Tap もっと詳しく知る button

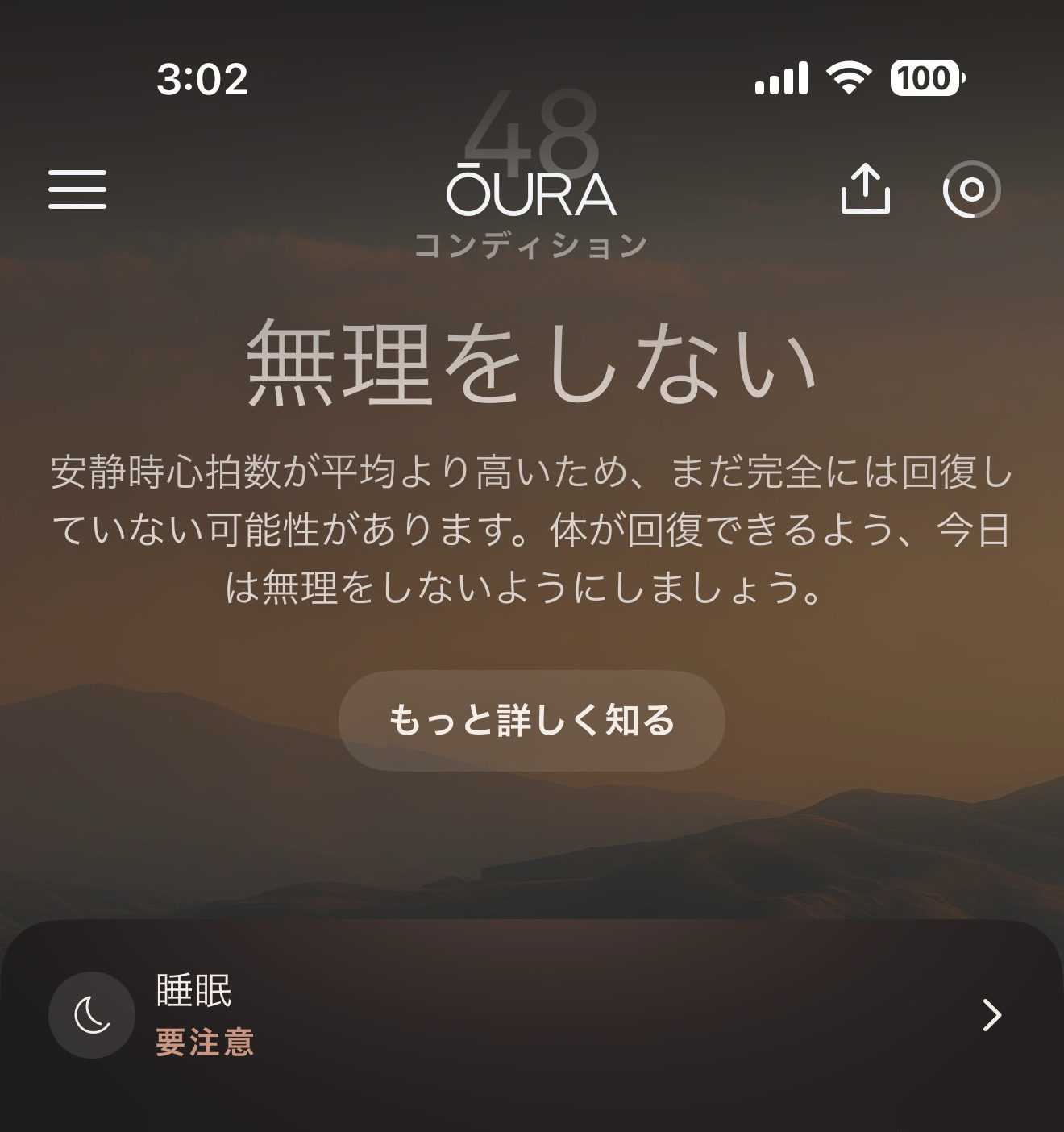point(531,720)
